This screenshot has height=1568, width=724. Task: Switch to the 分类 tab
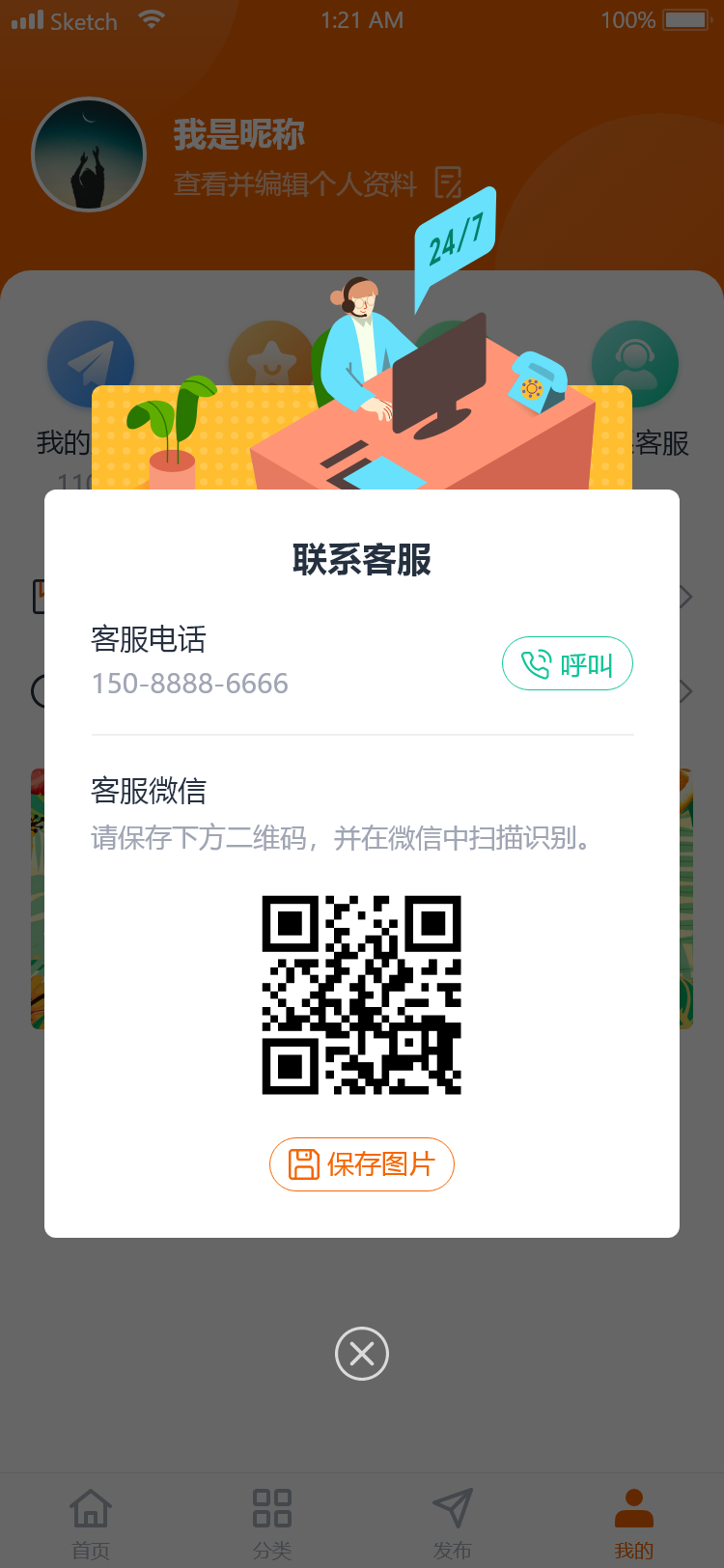pos(272,1522)
